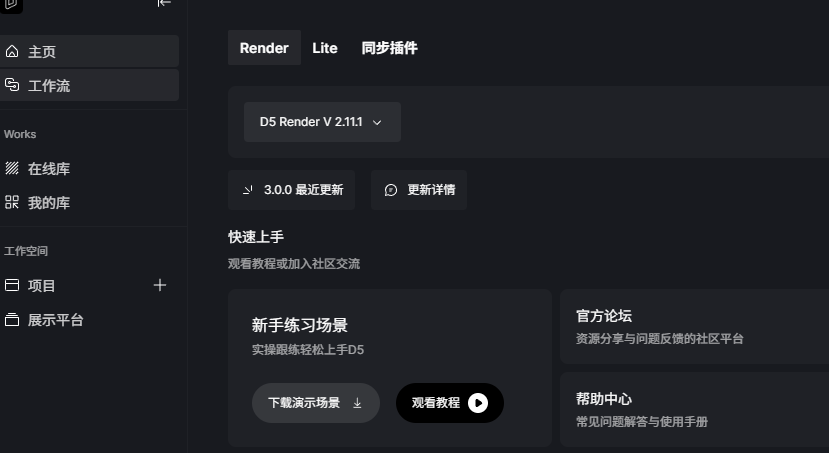Add a new project with the plus icon
This screenshot has height=453, width=829.
pyautogui.click(x=160, y=285)
